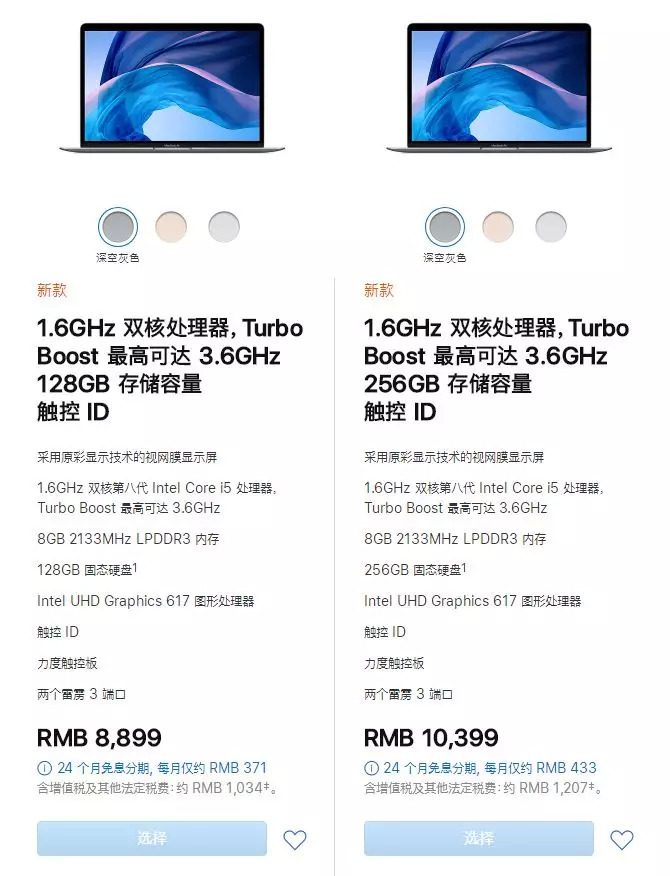
Task: Pick silver color for the 256GB MacBook Air
Action: tap(551, 227)
